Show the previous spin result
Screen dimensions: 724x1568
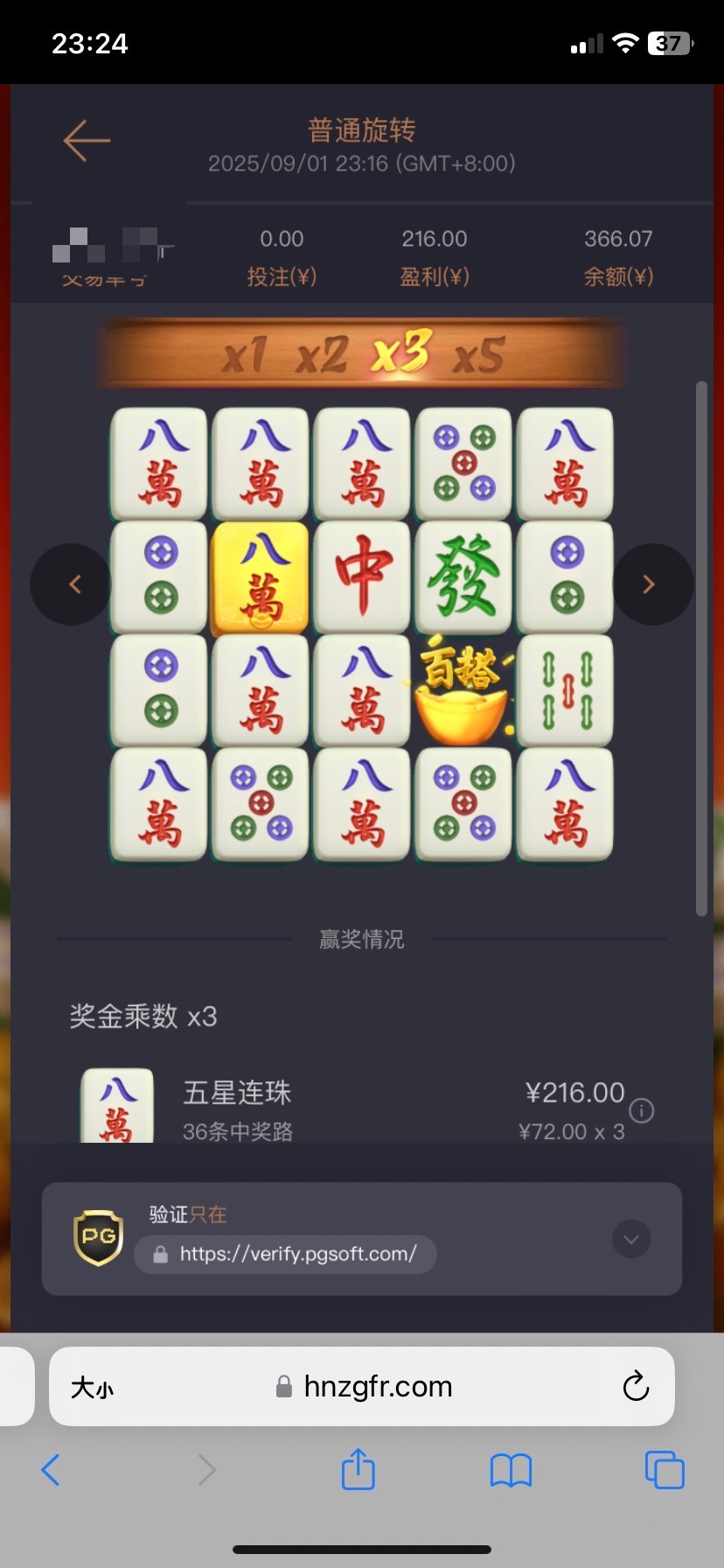click(72, 584)
